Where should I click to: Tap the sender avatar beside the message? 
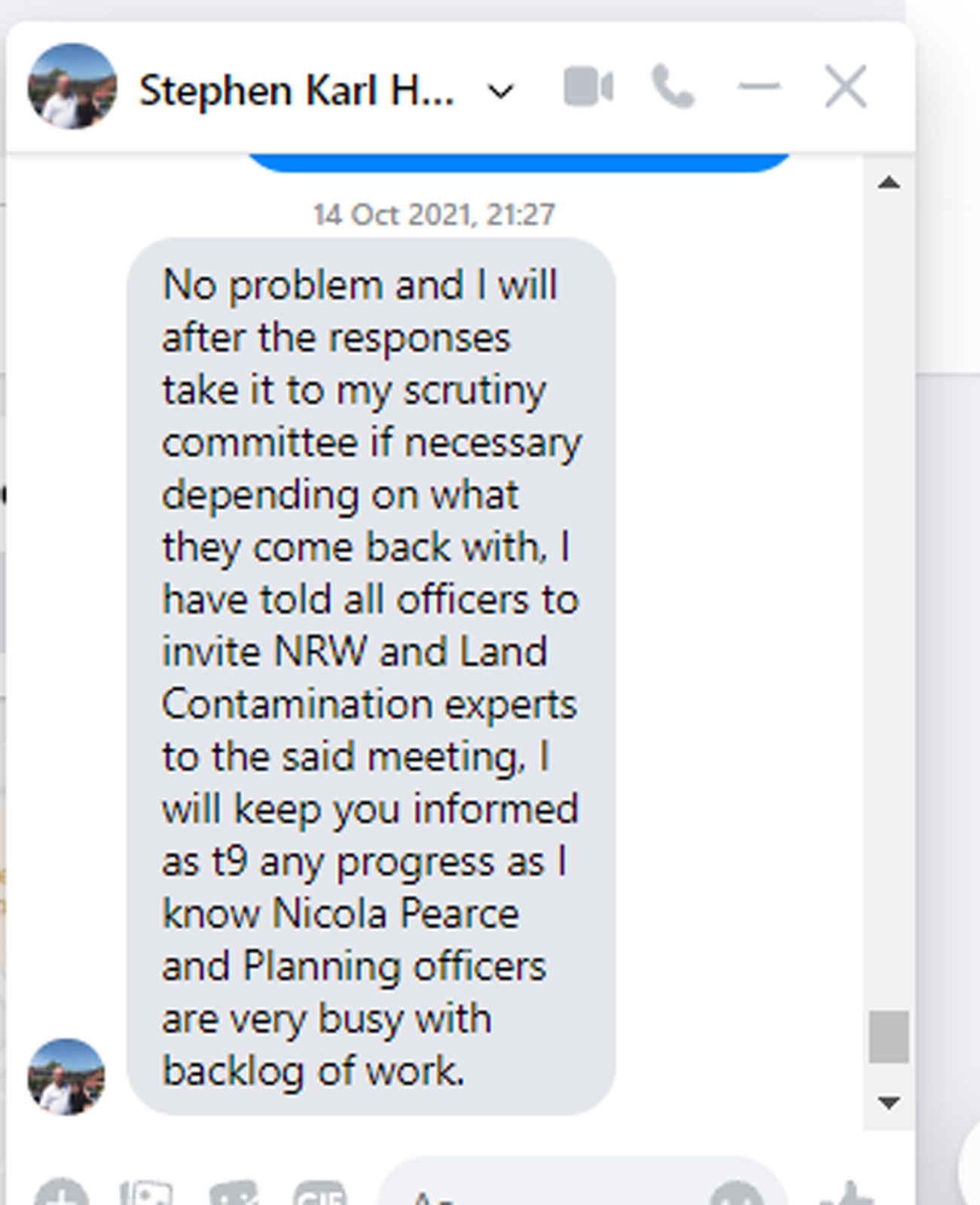pyautogui.click(x=66, y=1077)
